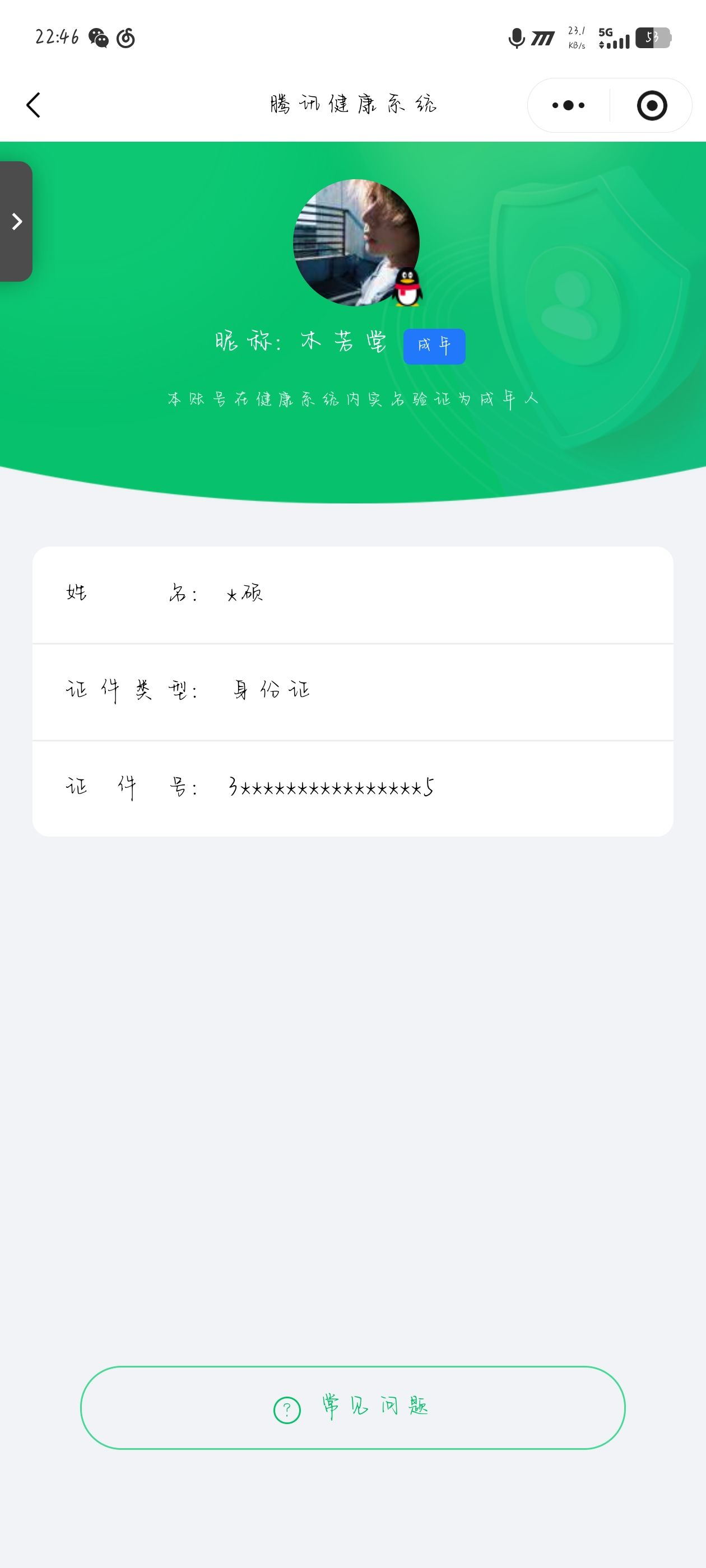Open the mini program more-options menu
This screenshot has width=706, height=1568.
tap(568, 105)
